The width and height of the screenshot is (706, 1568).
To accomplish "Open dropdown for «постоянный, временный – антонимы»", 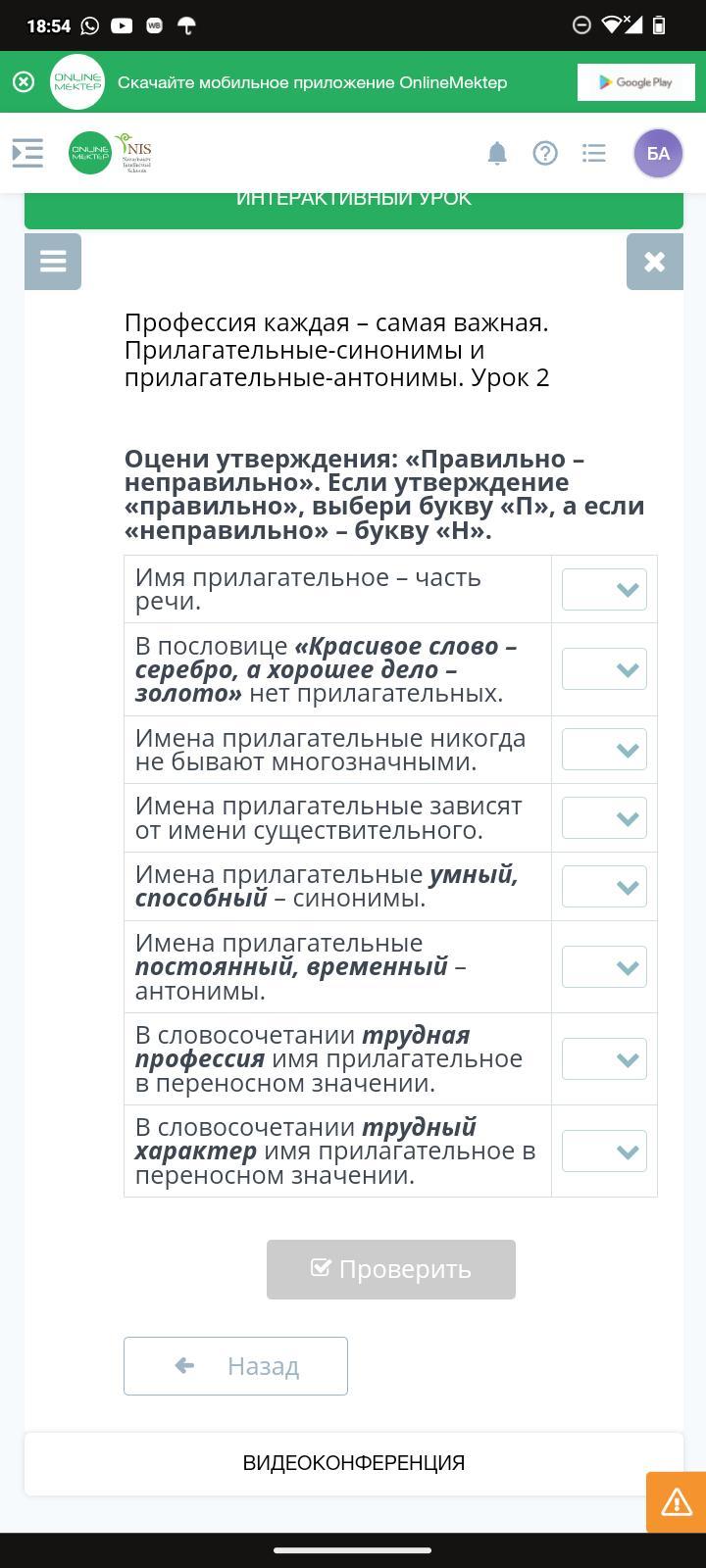I will click(604, 967).
